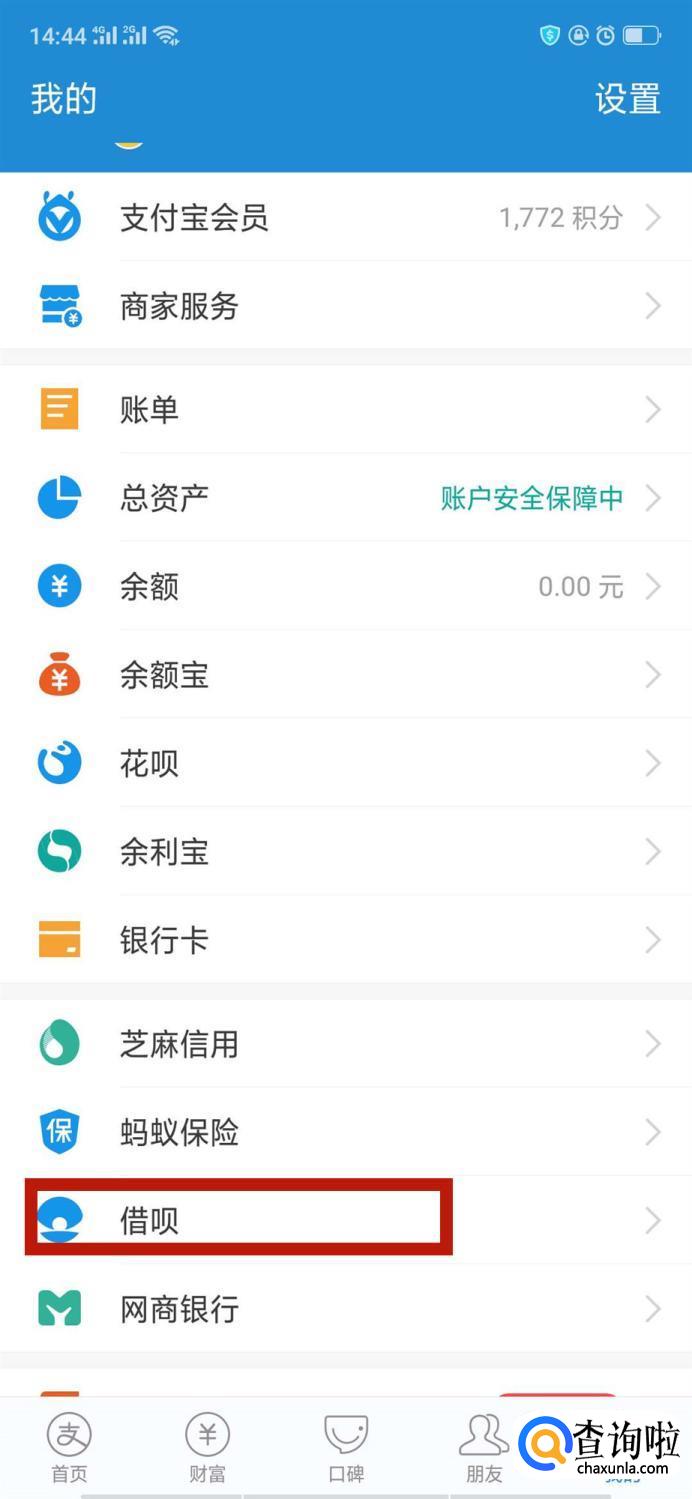
Task: Open 总资产 overview
Action: [346, 497]
